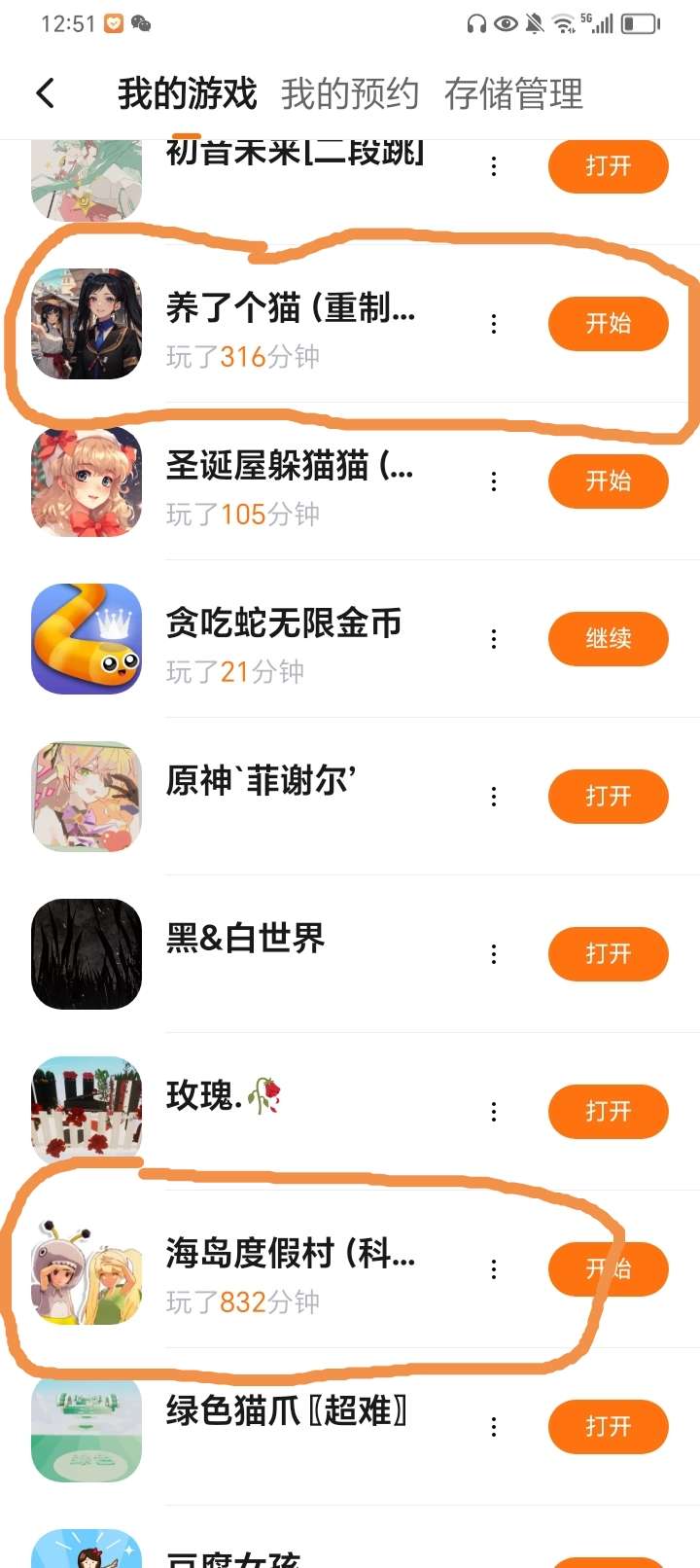Launch 黑&白世界 with its 打开 button
The width and height of the screenshot is (700, 1568).
pos(608,954)
